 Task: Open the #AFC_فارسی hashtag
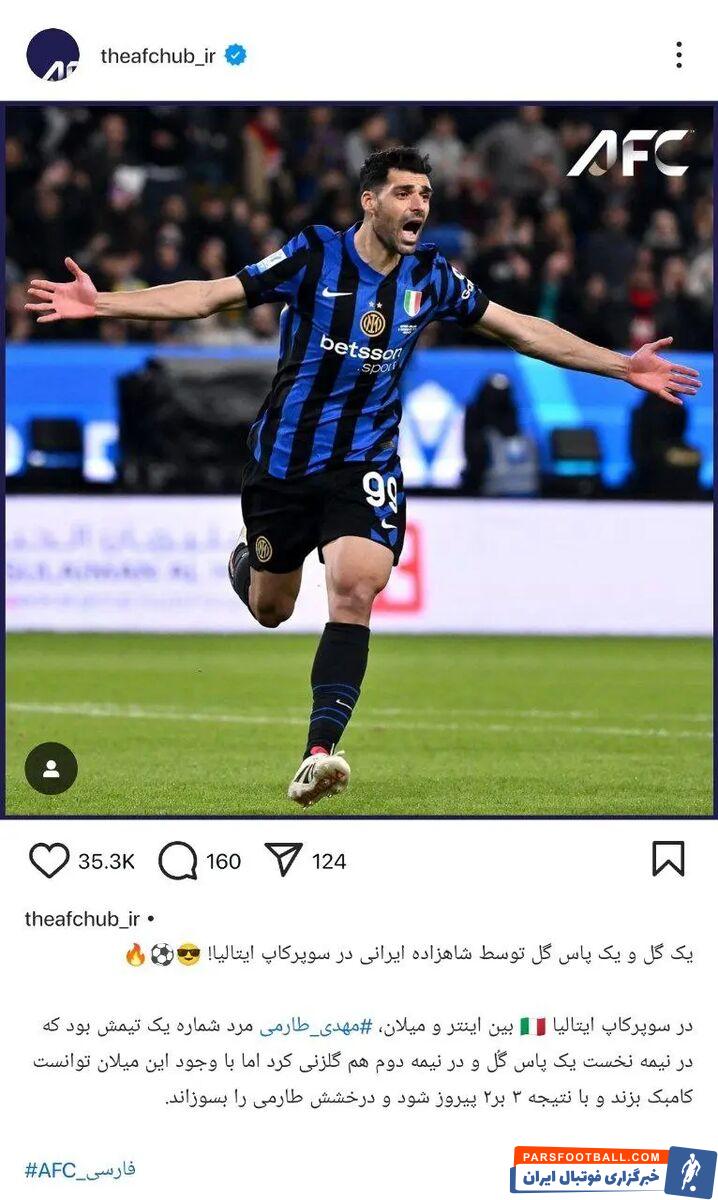(x=80, y=1169)
